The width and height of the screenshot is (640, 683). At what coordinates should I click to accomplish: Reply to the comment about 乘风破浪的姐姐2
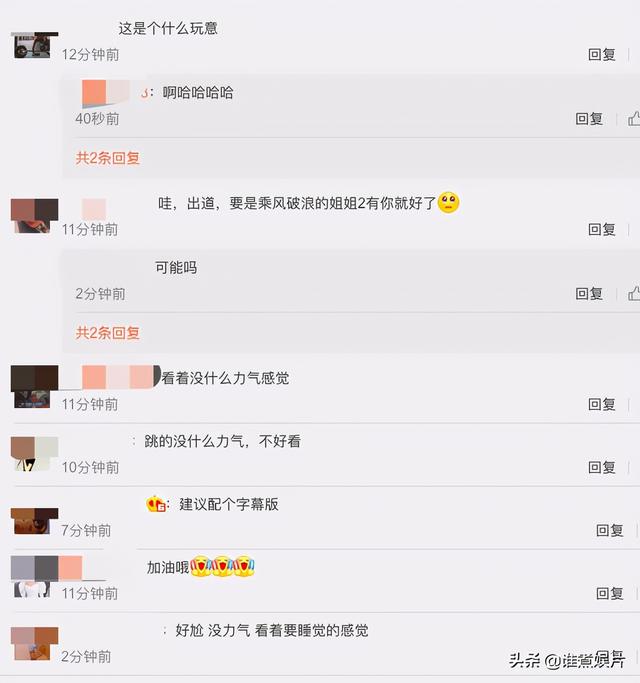601,230
